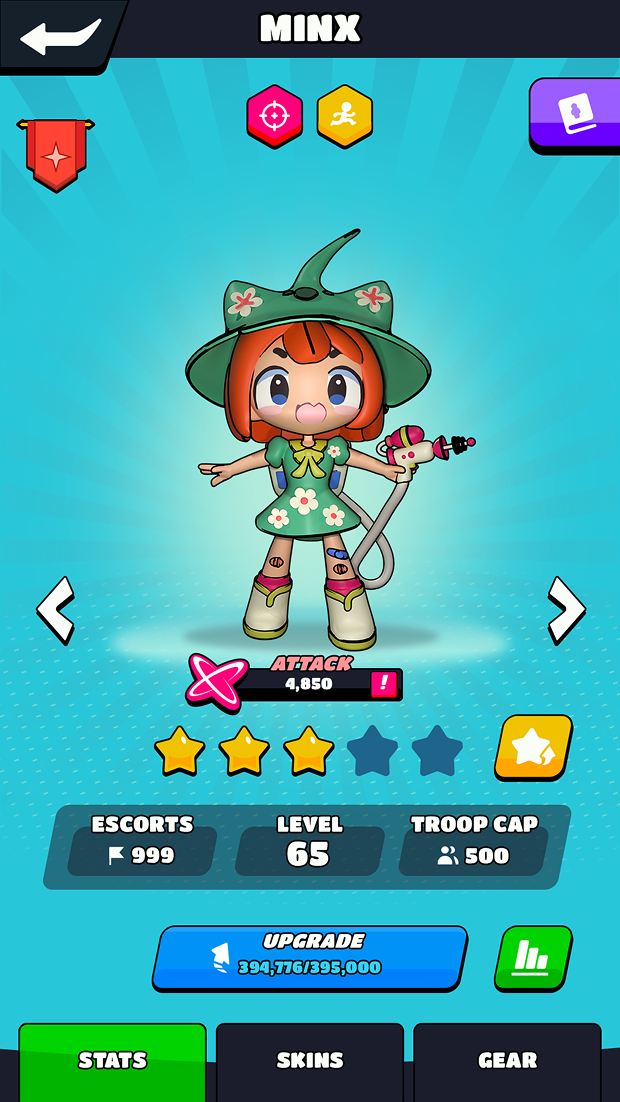Tap the yellow running figure trait badge
Viewport: 620px width, 1102px height.
pyautogui.click(x=344, y=116)
